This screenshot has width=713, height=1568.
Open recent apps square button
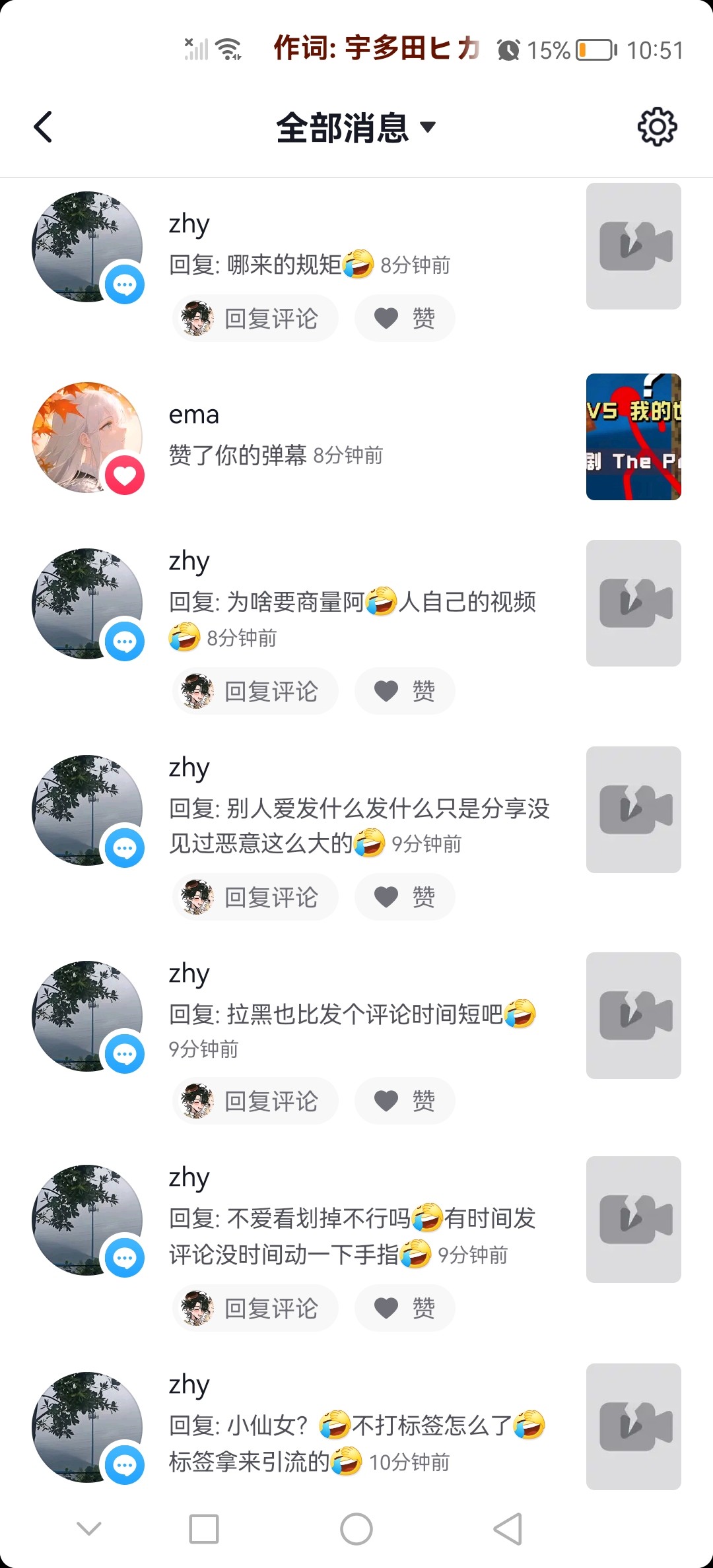[204, 1529]
